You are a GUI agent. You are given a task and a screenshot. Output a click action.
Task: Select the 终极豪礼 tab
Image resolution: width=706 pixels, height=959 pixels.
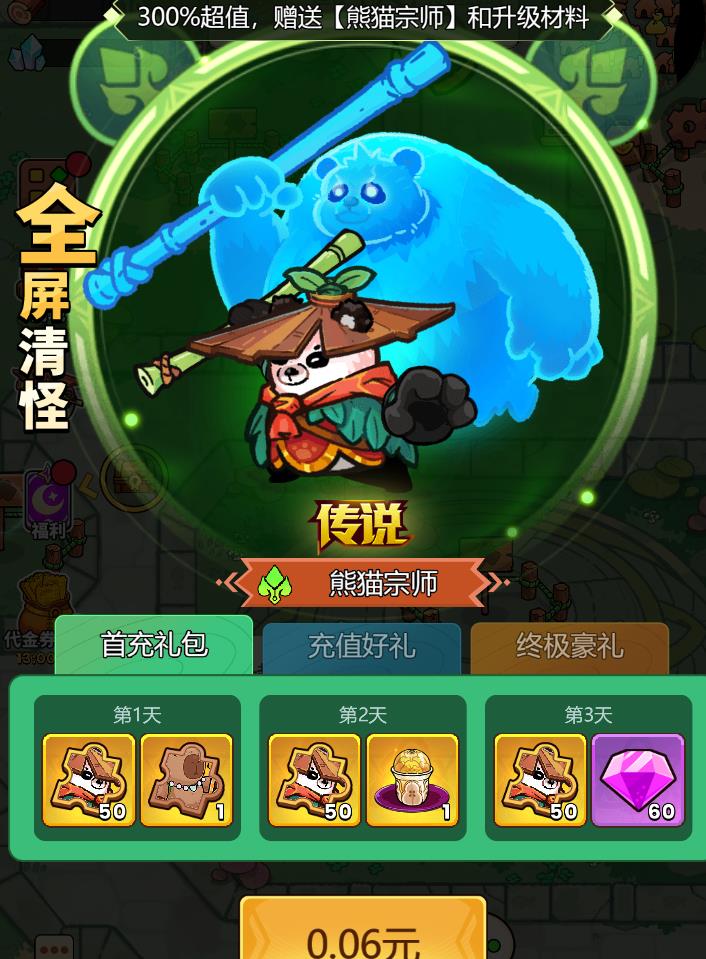569,647
